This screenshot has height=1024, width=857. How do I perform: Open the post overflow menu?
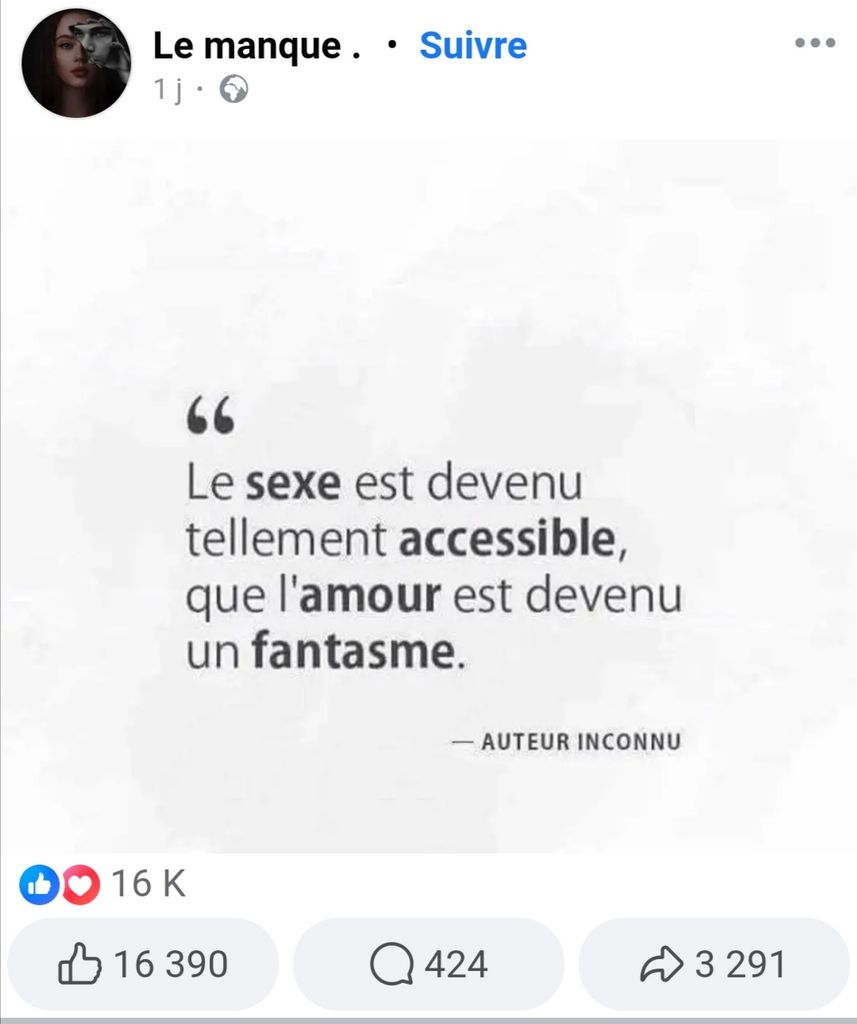coord(814,43)
